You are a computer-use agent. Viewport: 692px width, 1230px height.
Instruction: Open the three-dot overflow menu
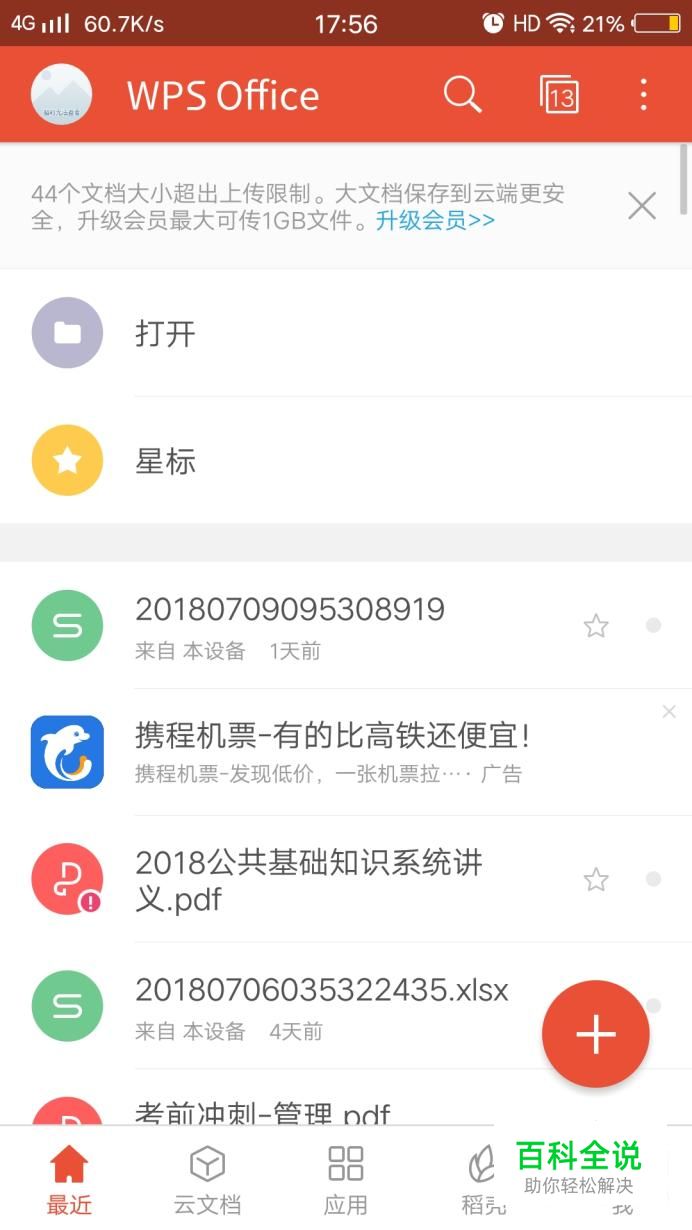point(643,95)
